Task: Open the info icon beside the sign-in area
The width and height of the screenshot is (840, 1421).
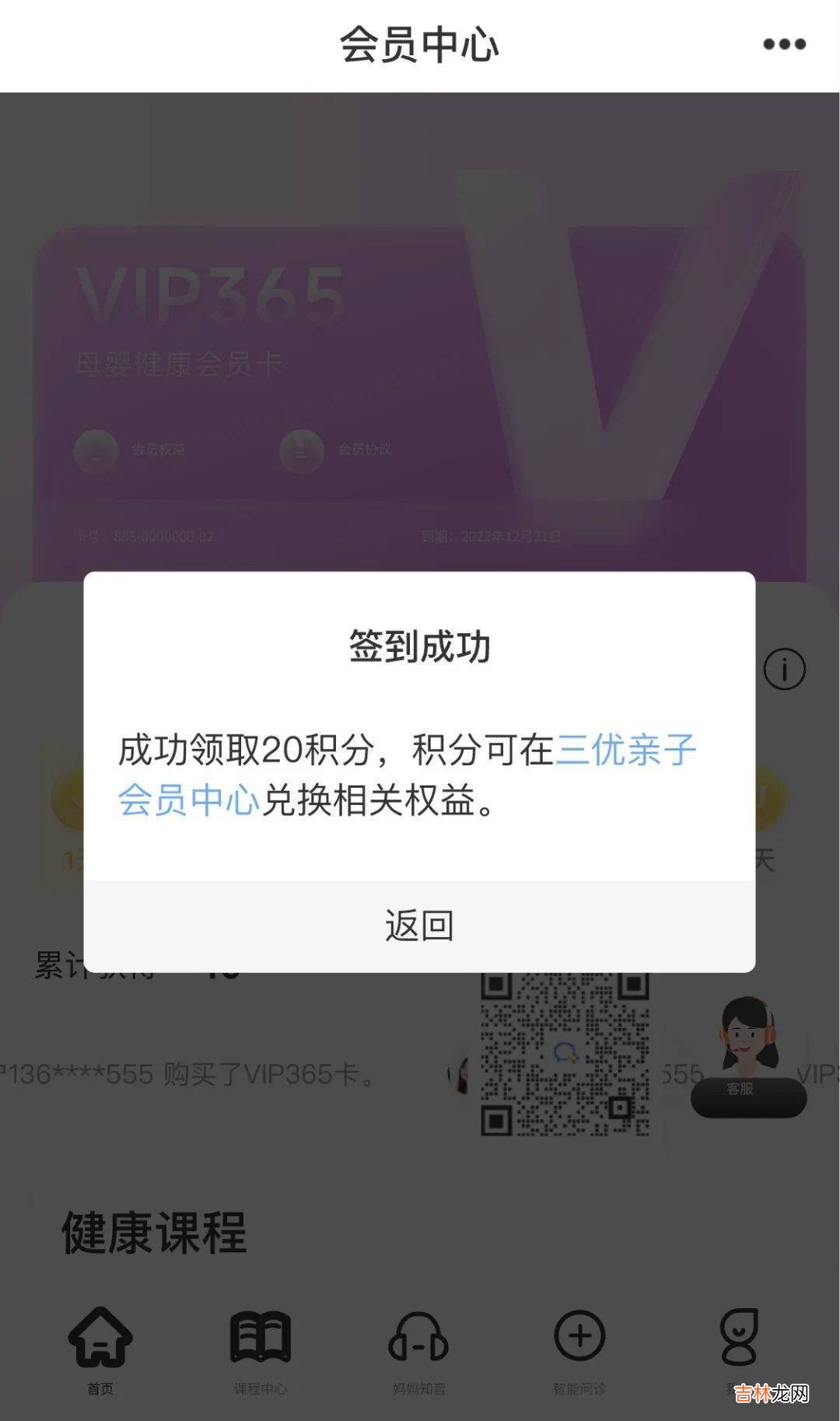Action: 784,669
